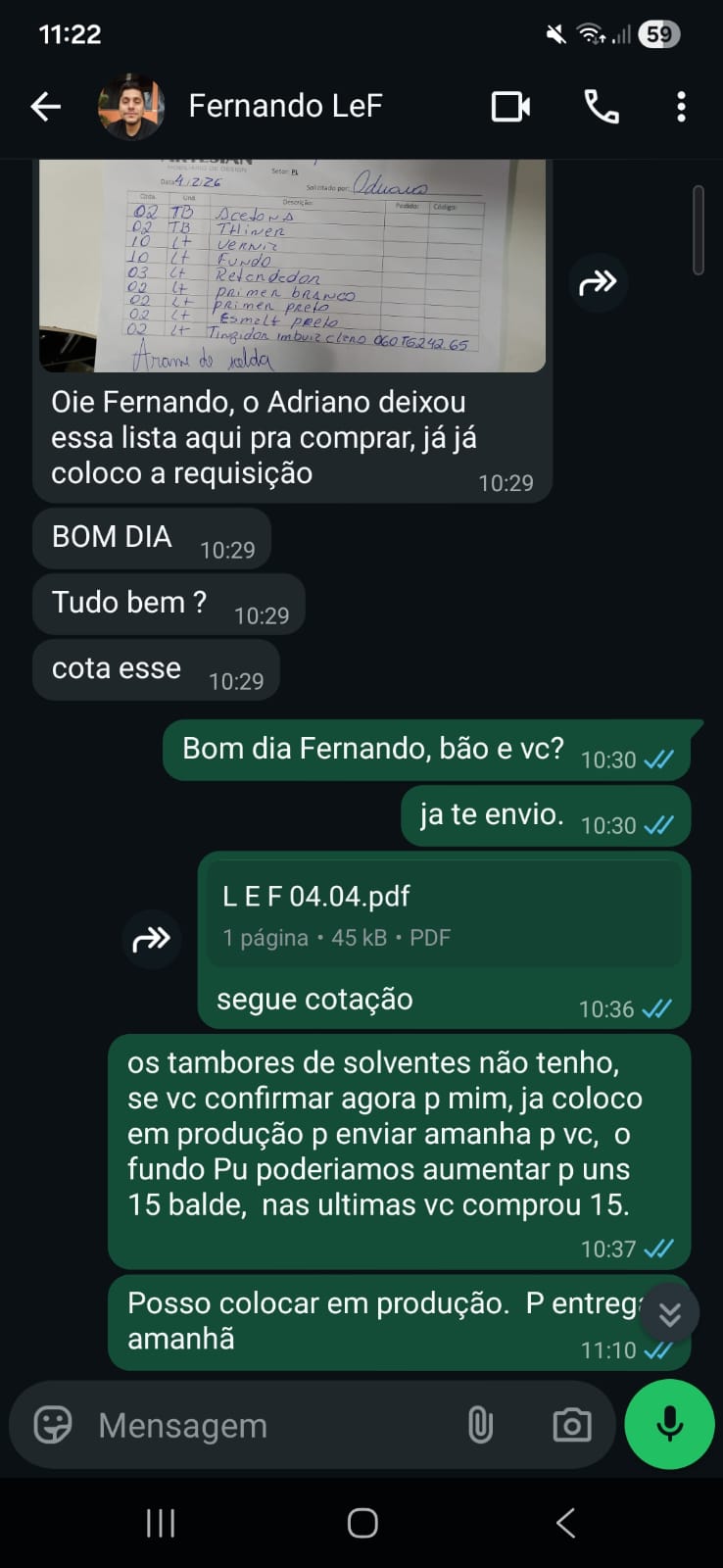Open the recent apps view

click(x=161, y=1523)
